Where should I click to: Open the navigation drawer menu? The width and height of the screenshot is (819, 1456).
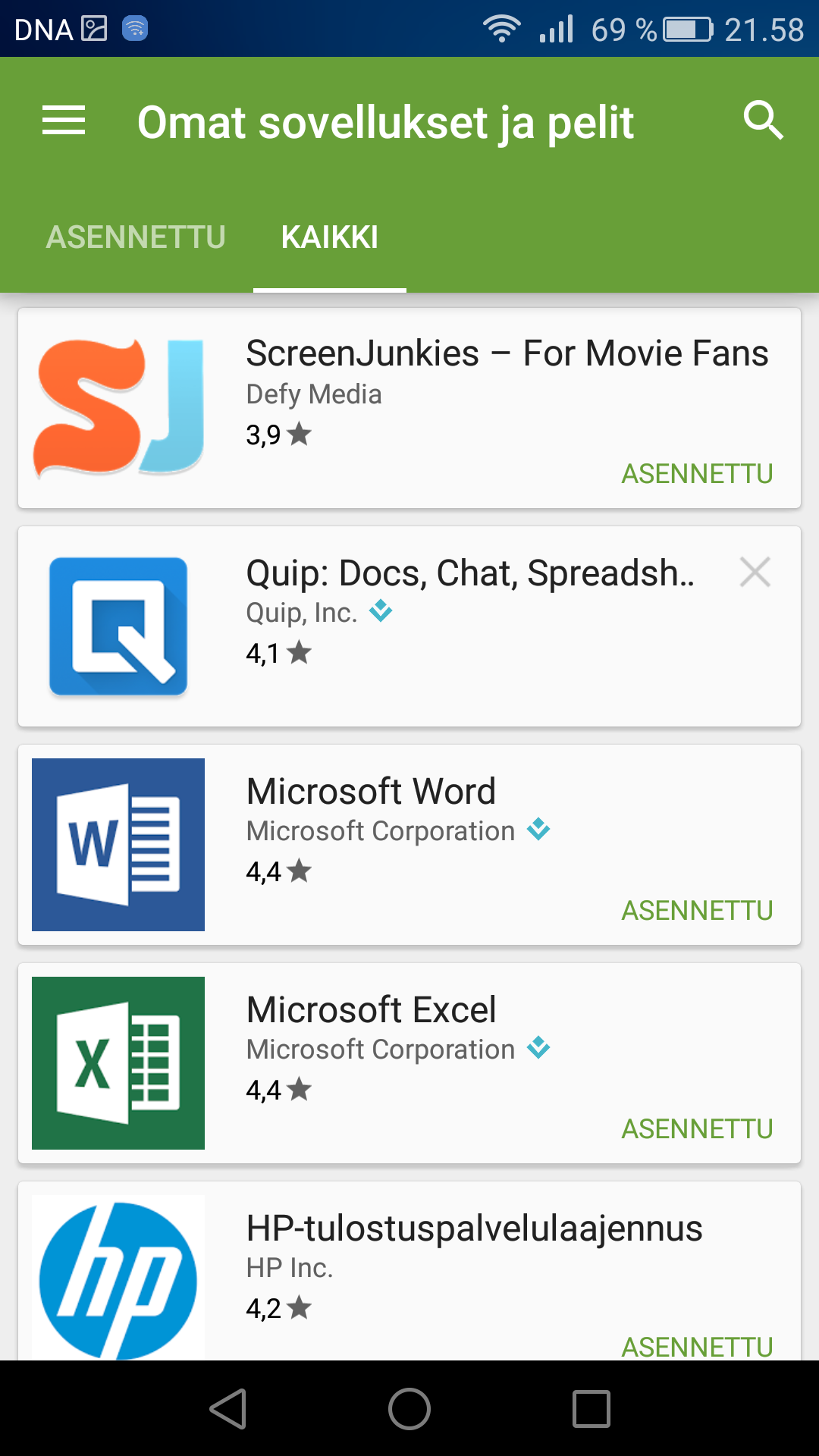click(x=63, y=120)
